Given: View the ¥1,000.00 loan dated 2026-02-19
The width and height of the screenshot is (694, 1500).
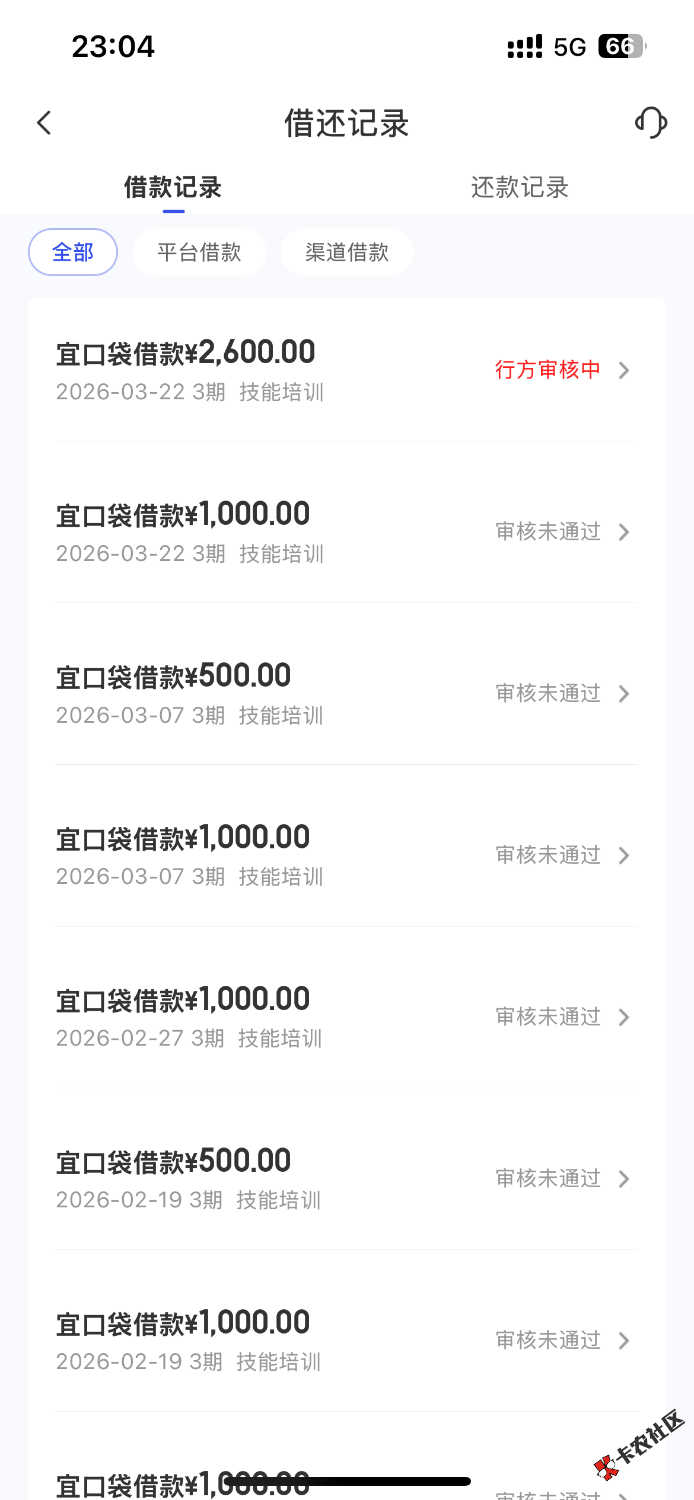Looking at the screenshot, I should coord(346,1340).
